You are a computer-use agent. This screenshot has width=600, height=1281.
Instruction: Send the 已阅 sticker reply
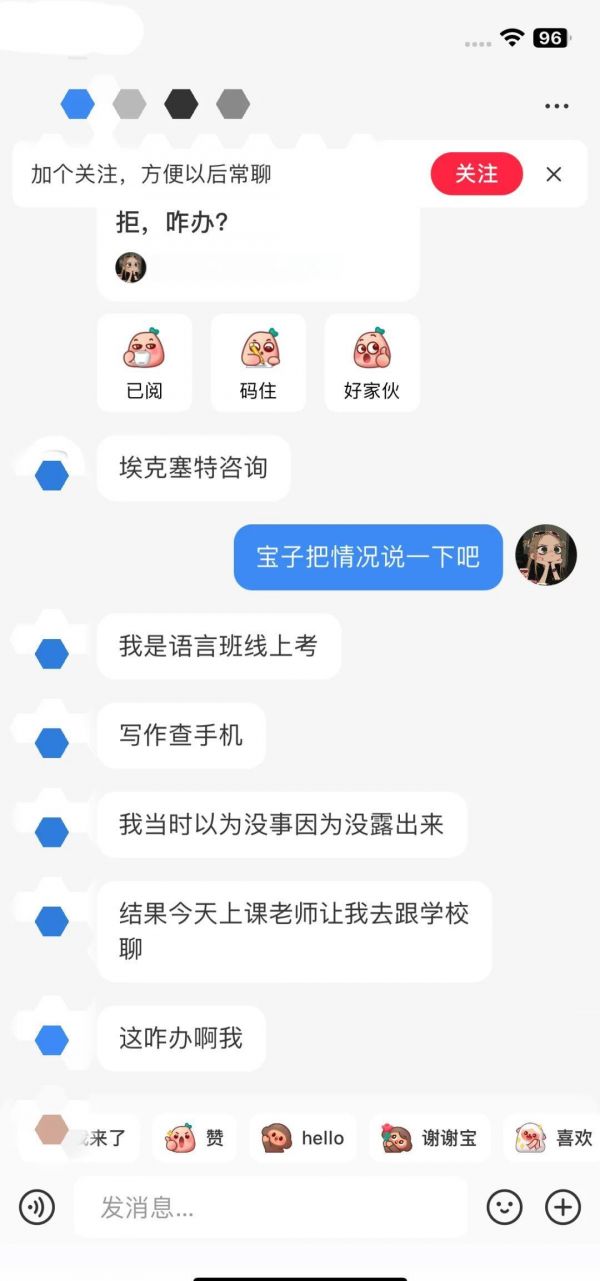click(x=144, y=362)
